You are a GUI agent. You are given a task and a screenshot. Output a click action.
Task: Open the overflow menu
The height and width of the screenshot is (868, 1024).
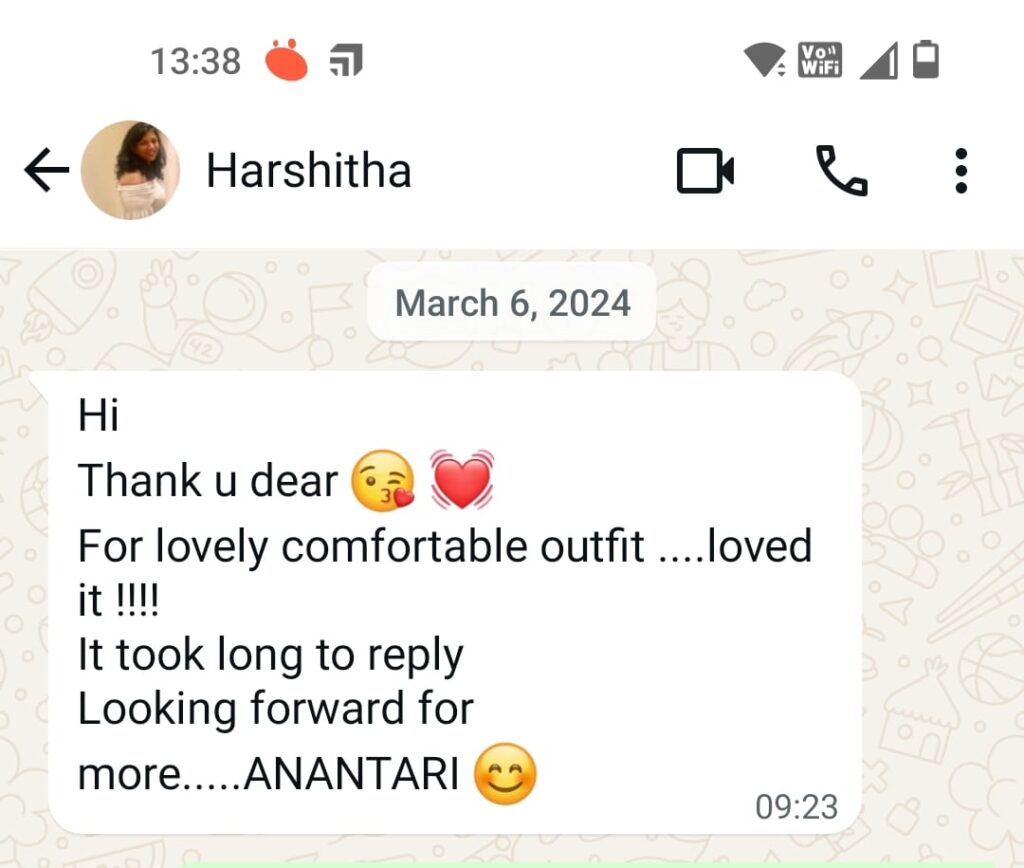tap(961, 171)
